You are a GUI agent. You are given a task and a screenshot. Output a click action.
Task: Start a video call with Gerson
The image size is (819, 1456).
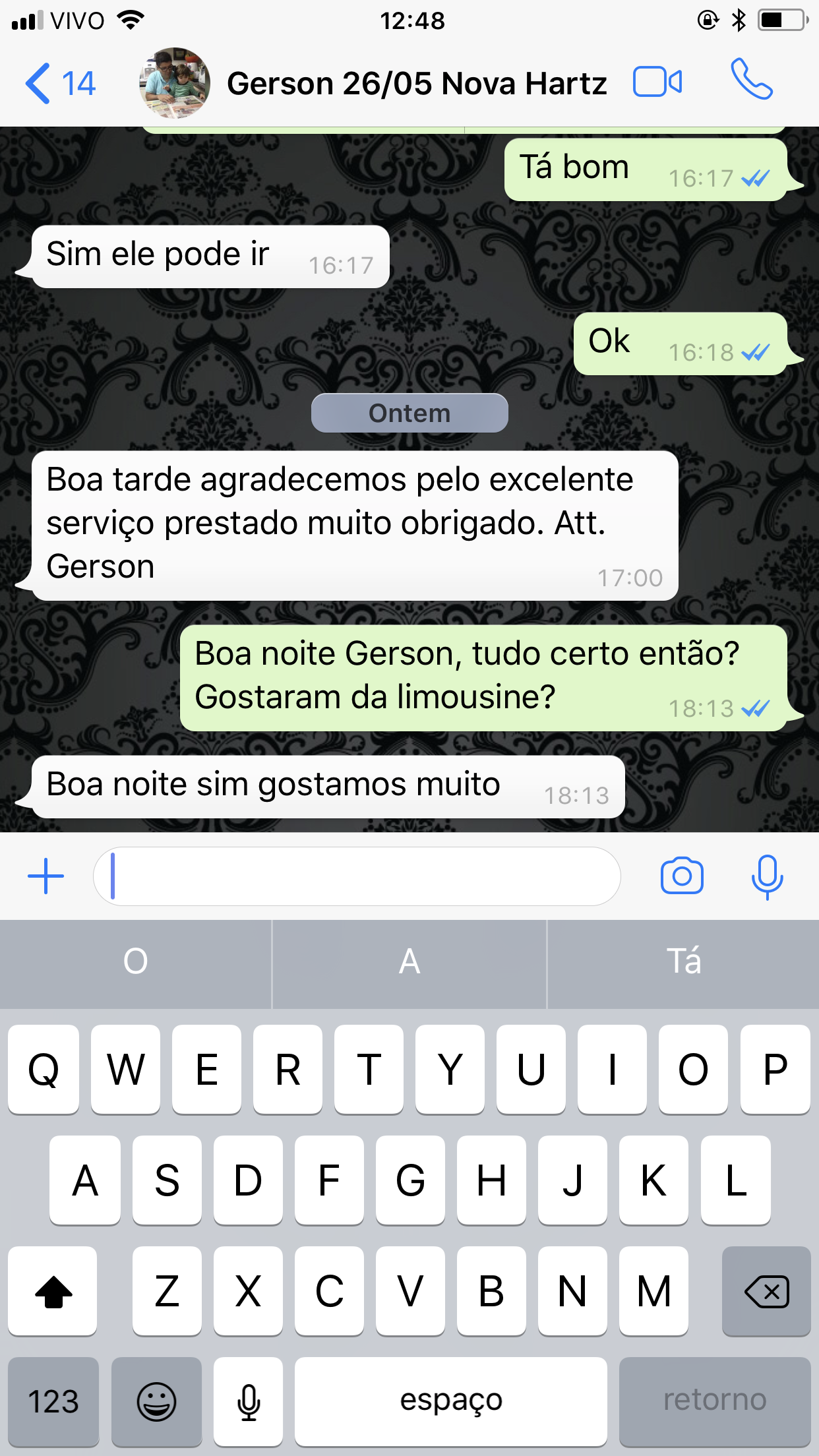657,82
